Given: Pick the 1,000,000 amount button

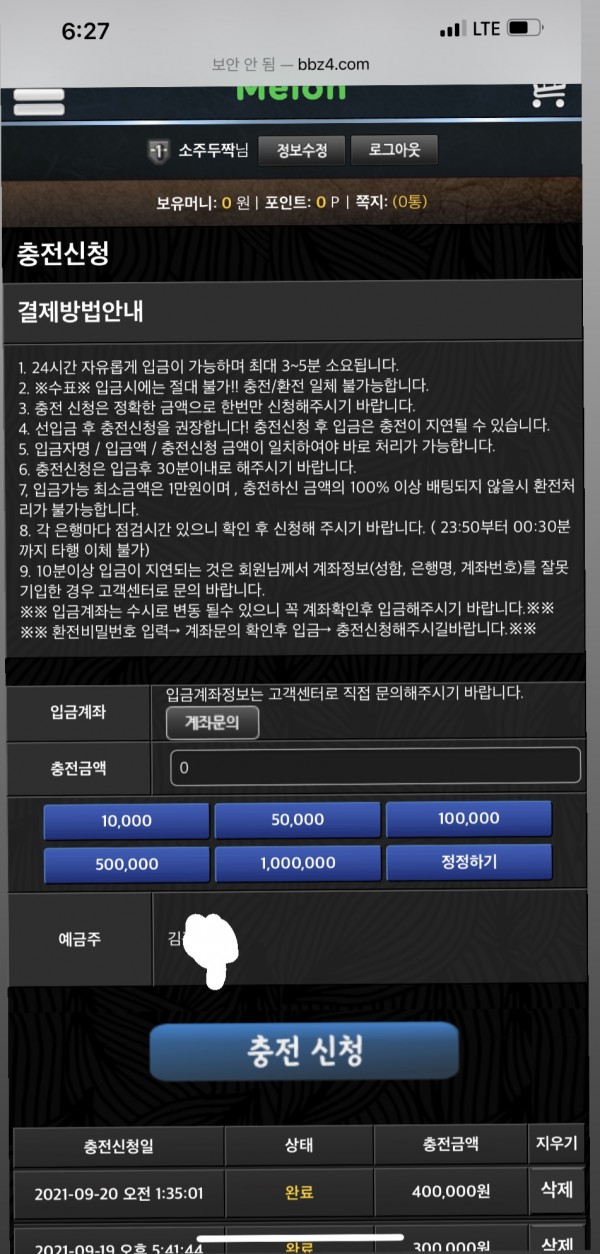Looking at the screenshot, I should click(x=297, y=863).
